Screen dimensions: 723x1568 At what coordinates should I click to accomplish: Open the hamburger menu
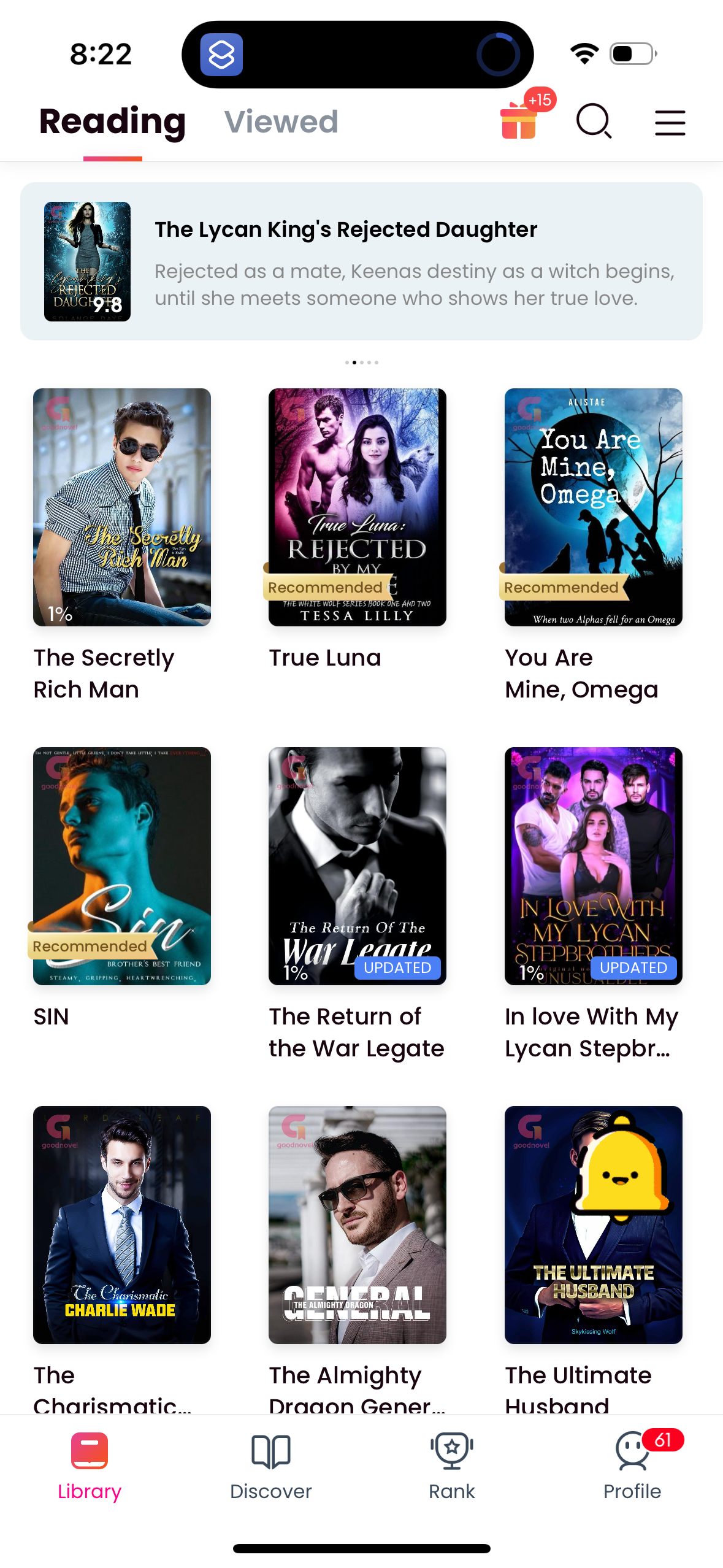point(670,122)
